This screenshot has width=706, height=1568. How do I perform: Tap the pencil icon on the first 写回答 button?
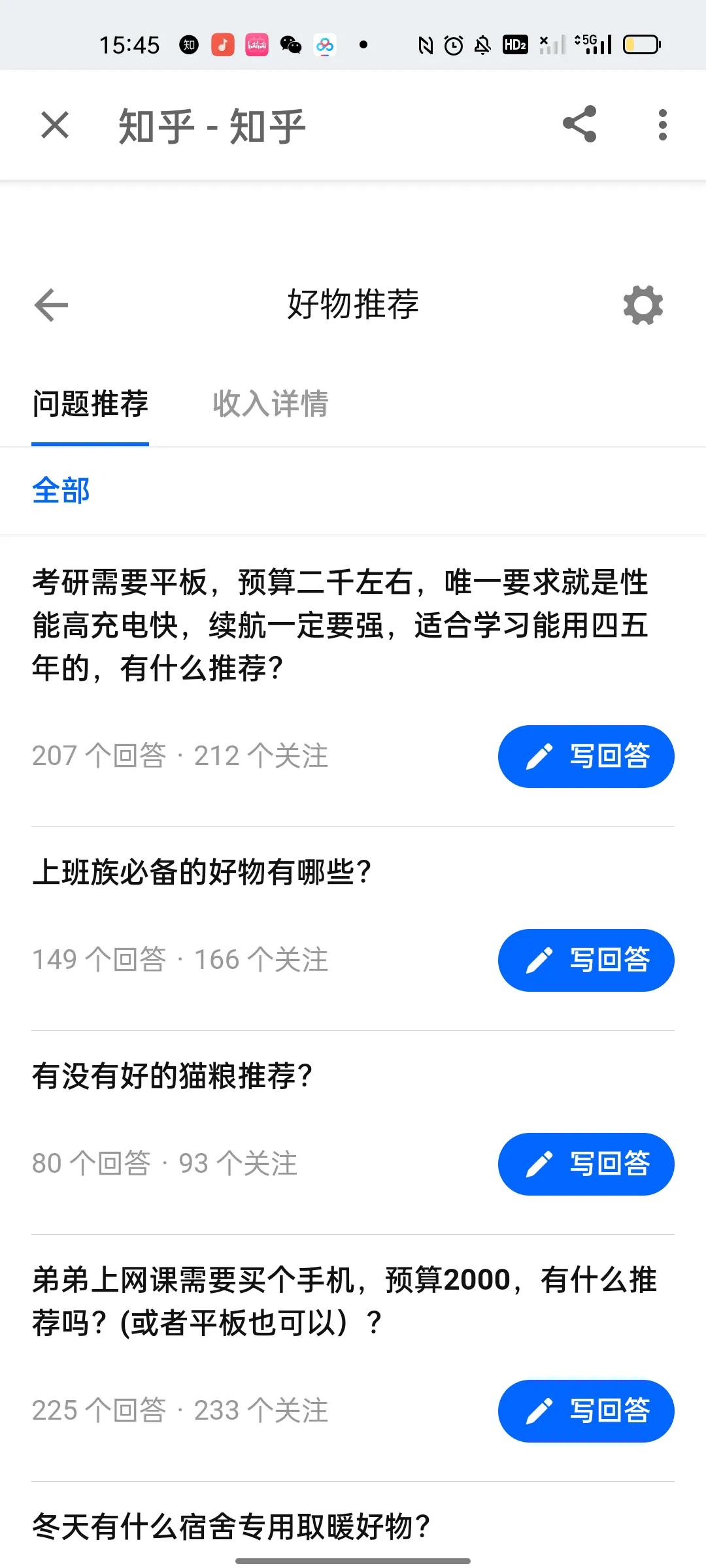point(541,756)
